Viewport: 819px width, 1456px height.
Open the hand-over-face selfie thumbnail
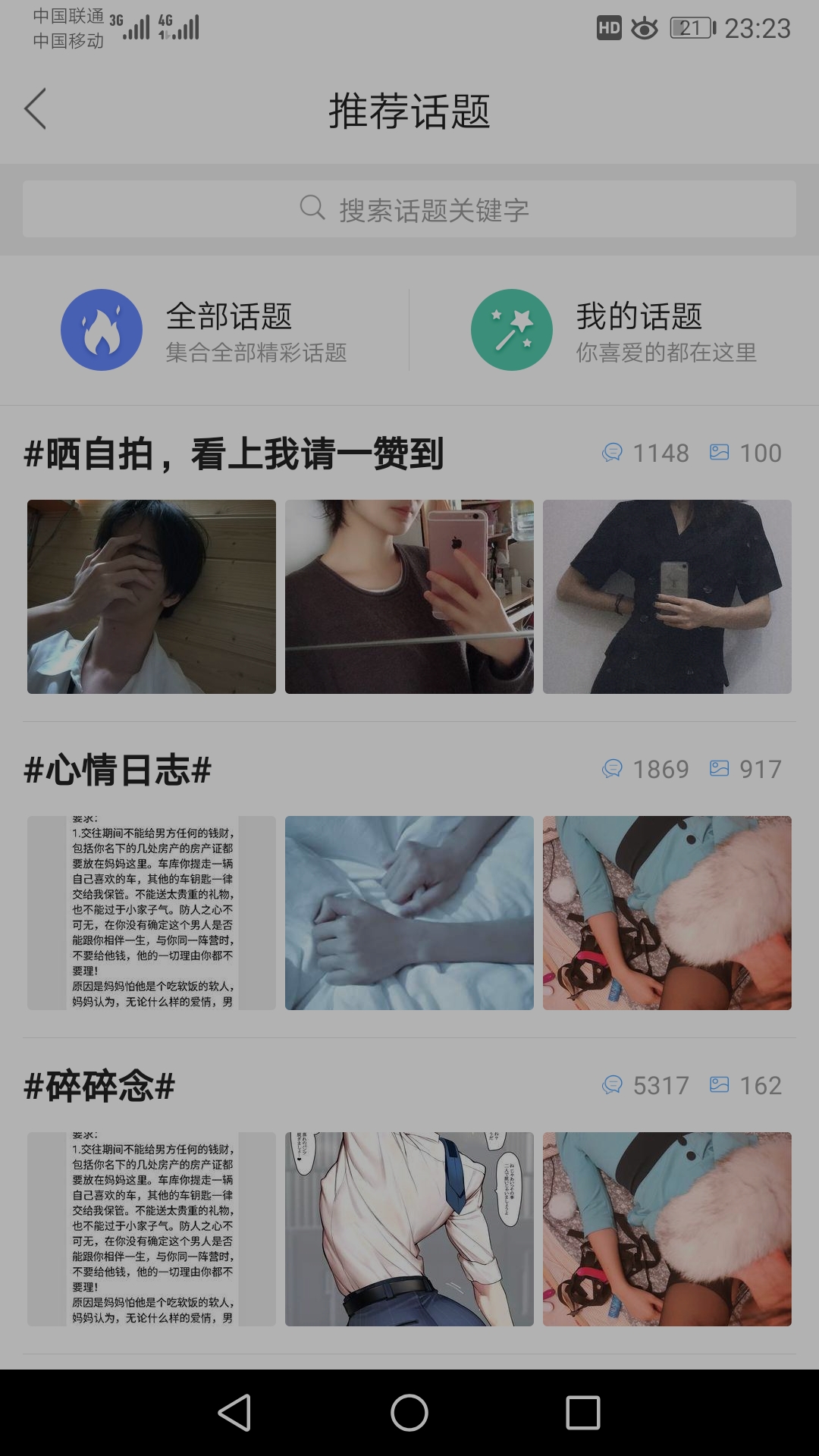[152, 597]
